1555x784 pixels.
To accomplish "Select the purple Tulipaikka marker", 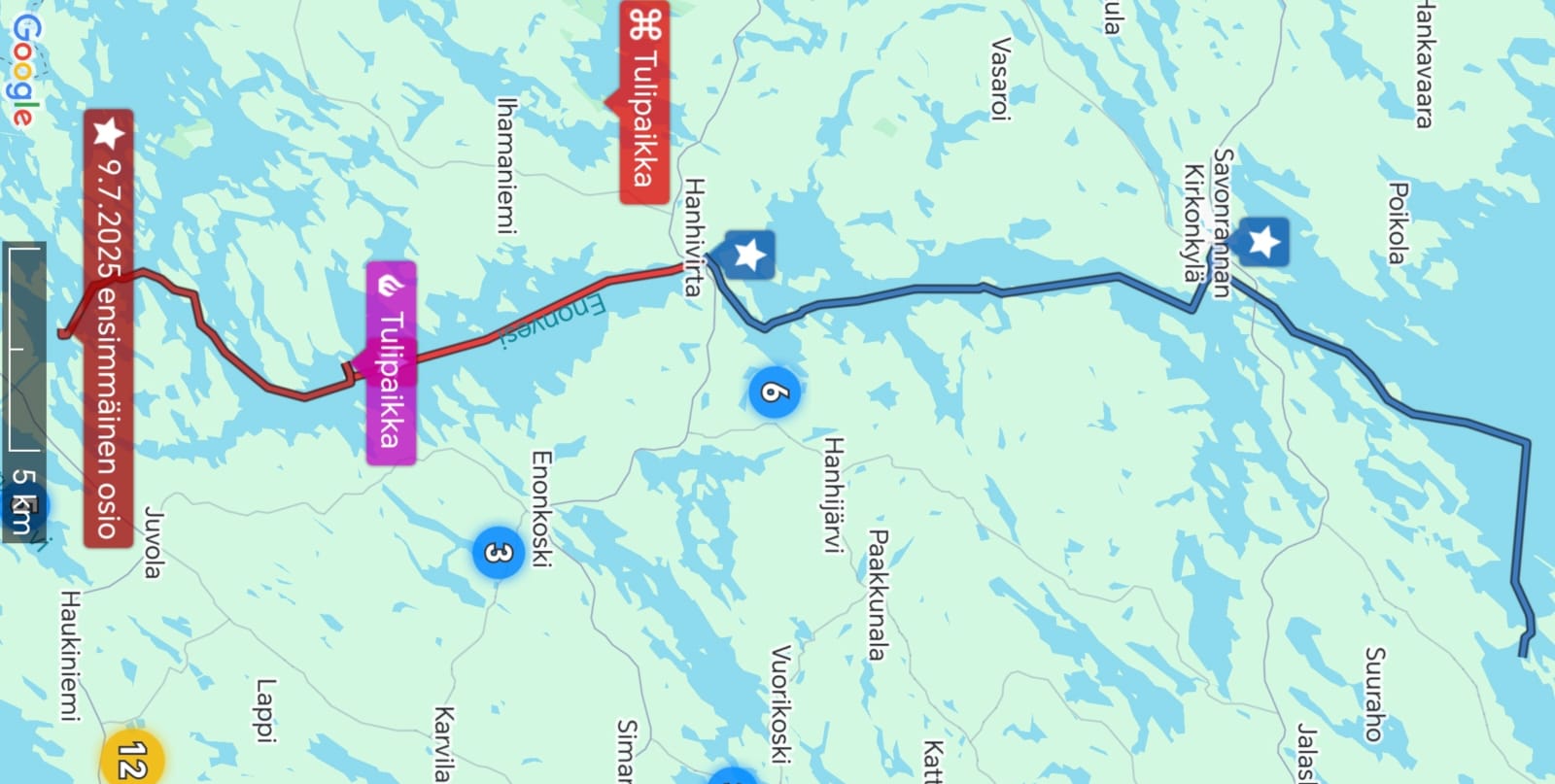I will tap(391, 362).
